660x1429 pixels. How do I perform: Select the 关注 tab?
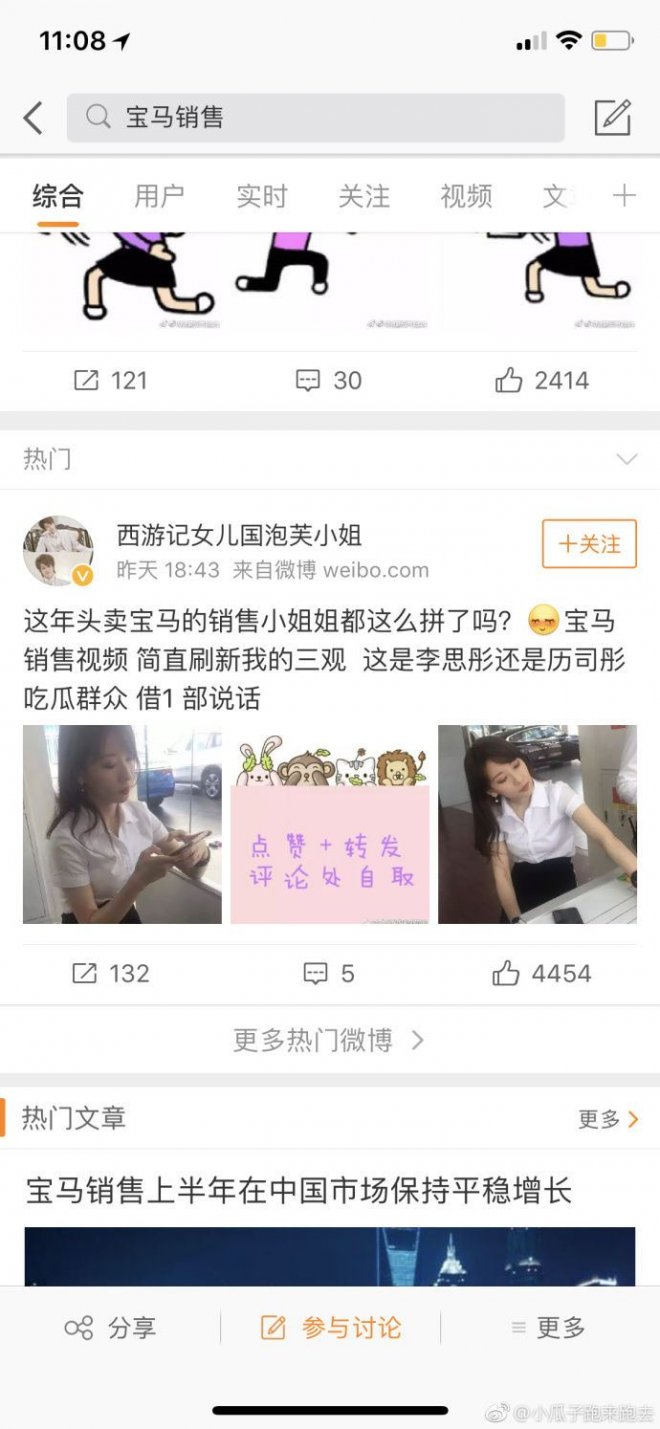363,196
